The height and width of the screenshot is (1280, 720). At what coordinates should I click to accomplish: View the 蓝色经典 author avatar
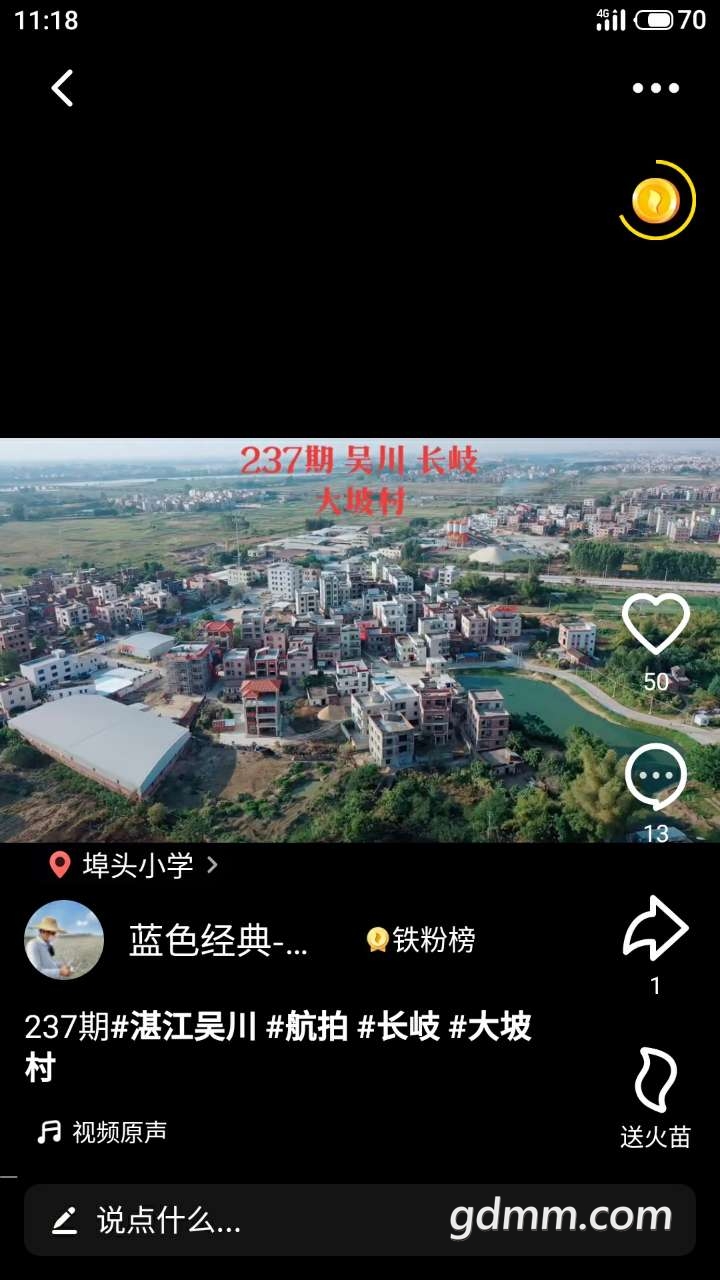(x=64, y=940)
